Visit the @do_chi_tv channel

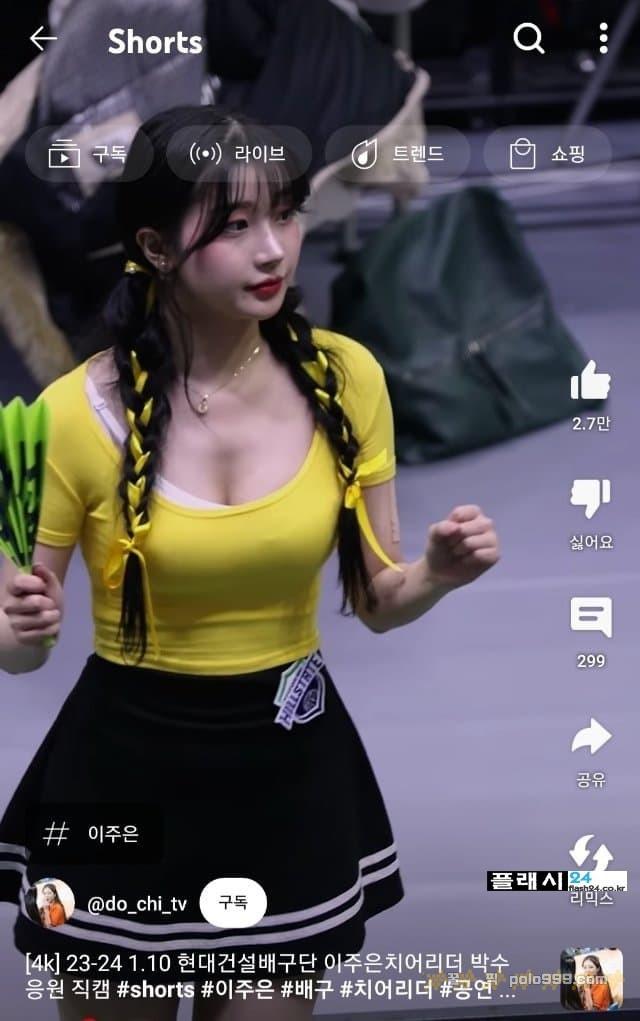136,904
